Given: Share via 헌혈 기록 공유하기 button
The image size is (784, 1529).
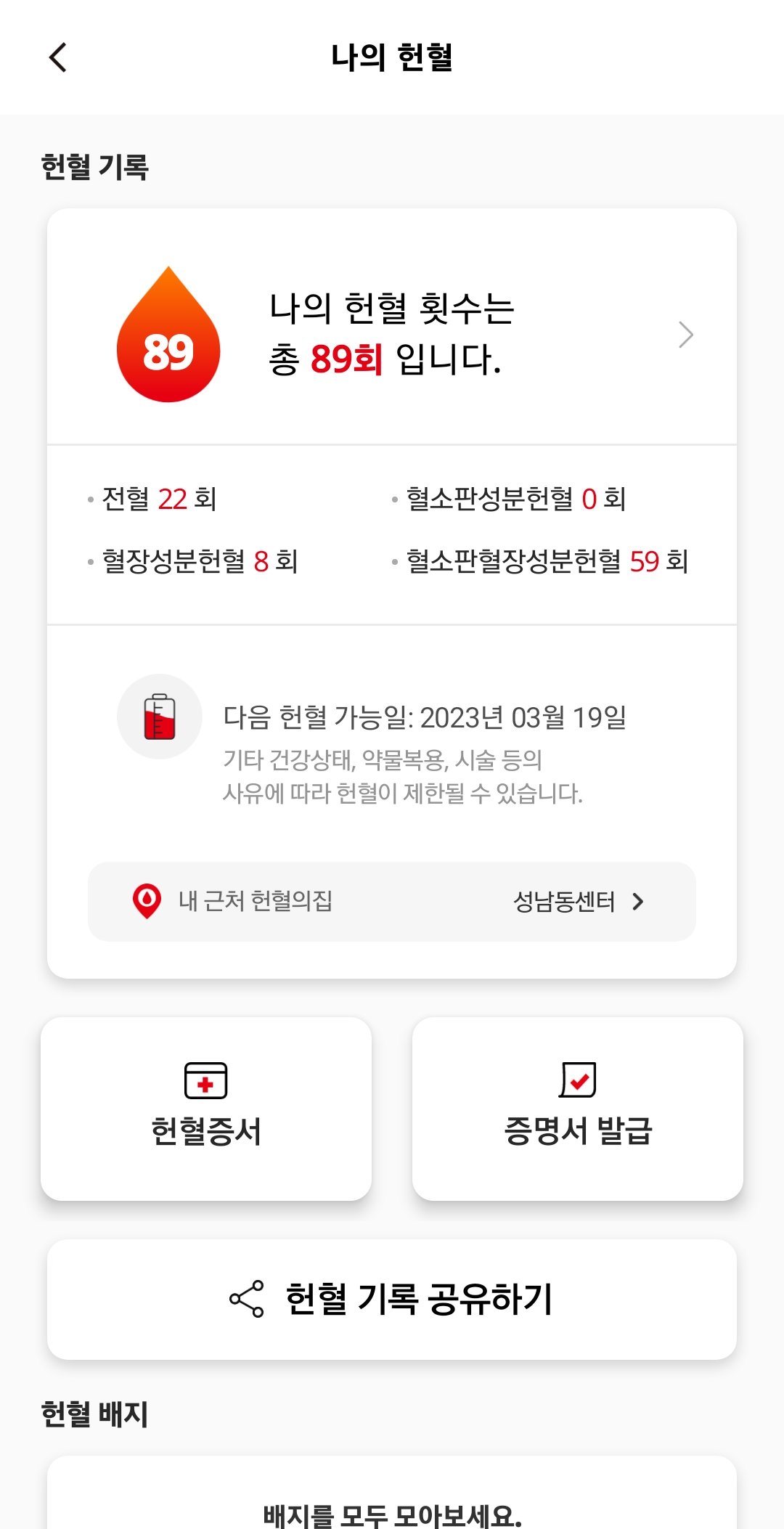Looking at the screenshot, I should point(392,1299).
